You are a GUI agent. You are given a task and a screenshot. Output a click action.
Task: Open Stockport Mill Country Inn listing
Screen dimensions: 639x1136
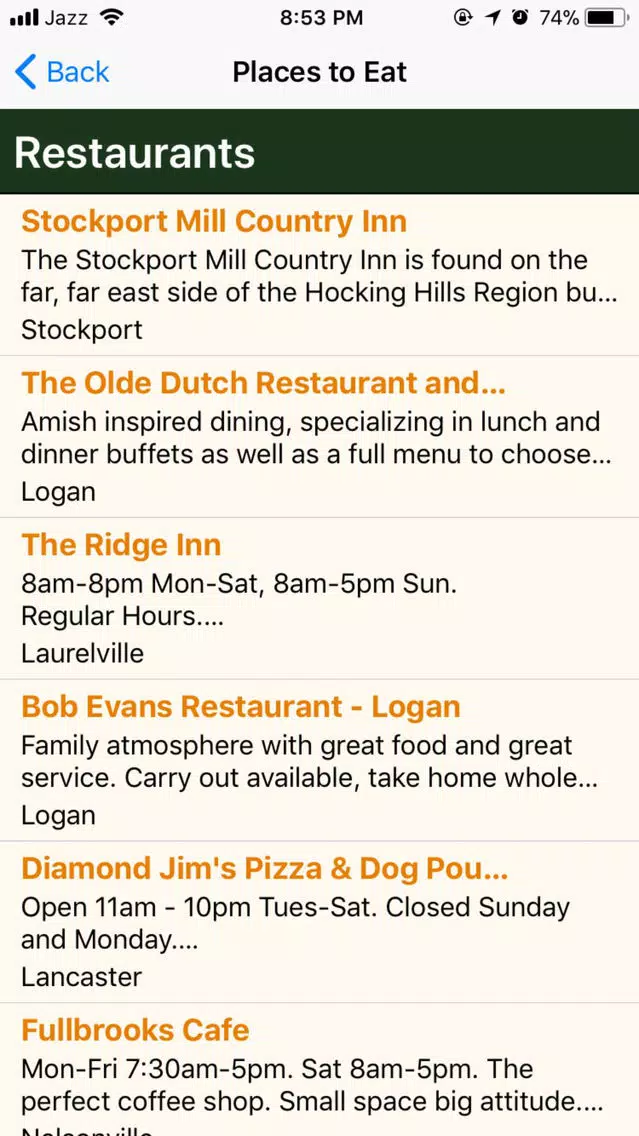tap(320, 275)
